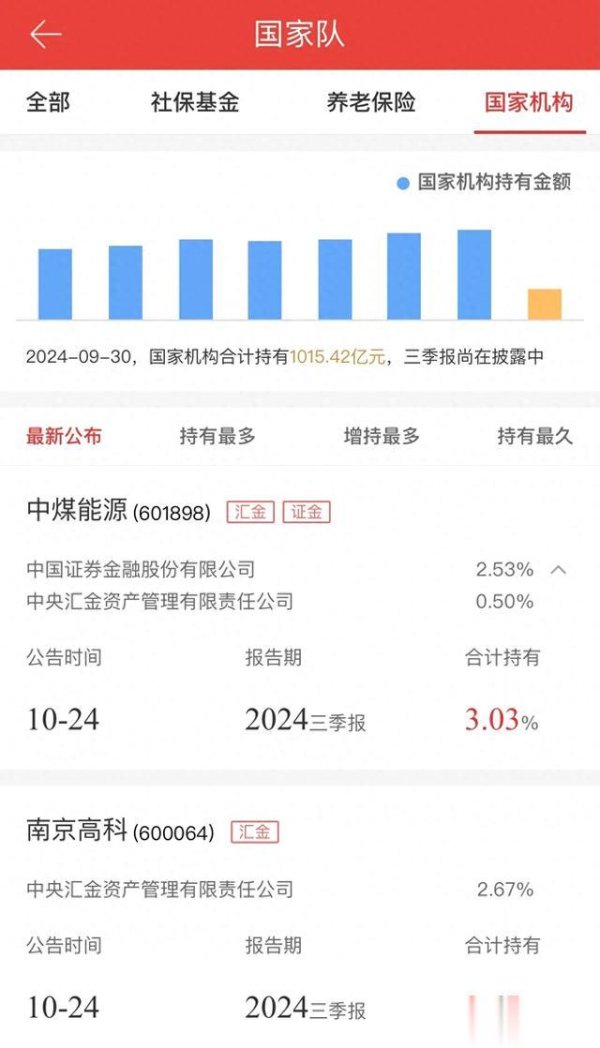The image size is (600, 1048).
Task: Switch to the 全部 tab
Action: (49, 102)
